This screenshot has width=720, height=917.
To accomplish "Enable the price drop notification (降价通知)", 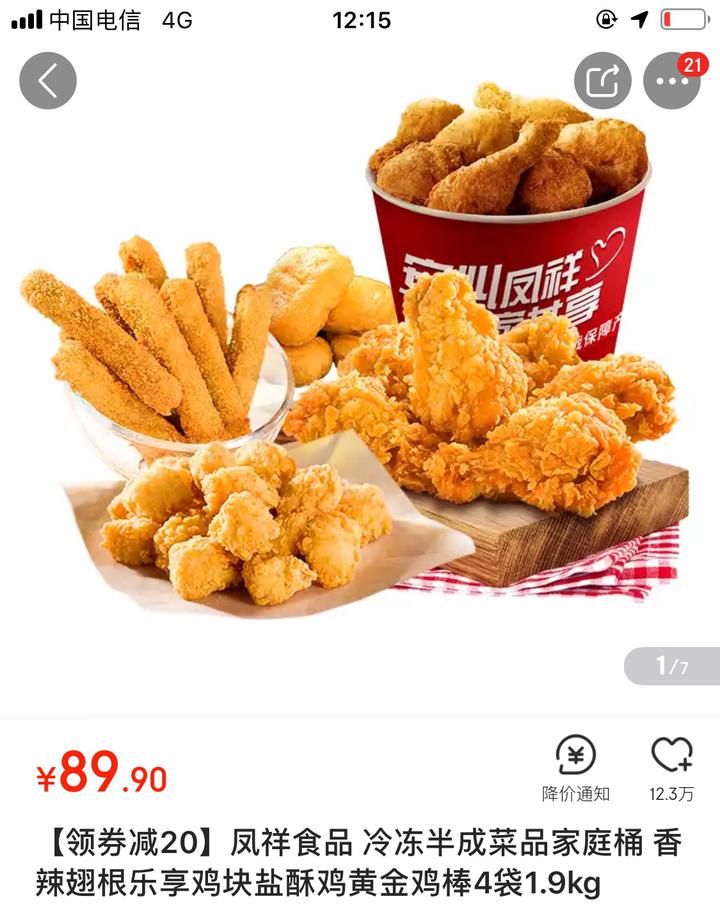I will (576, 767).
